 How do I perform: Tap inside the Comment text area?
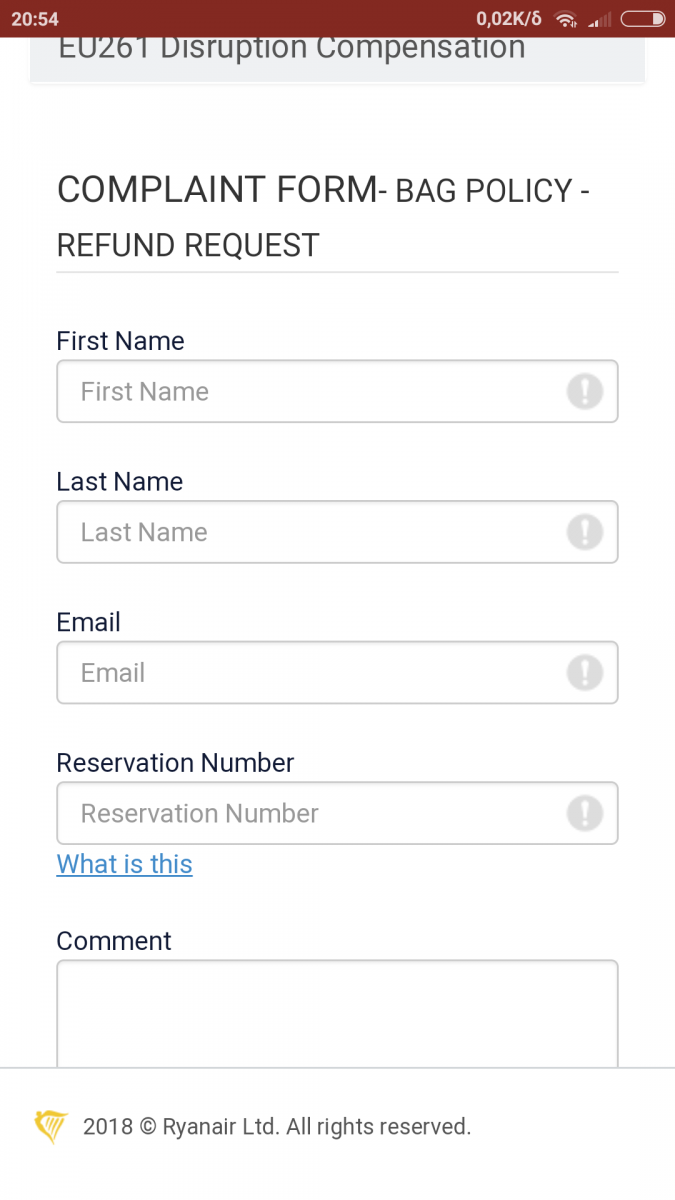click(x=337, y=1013)
